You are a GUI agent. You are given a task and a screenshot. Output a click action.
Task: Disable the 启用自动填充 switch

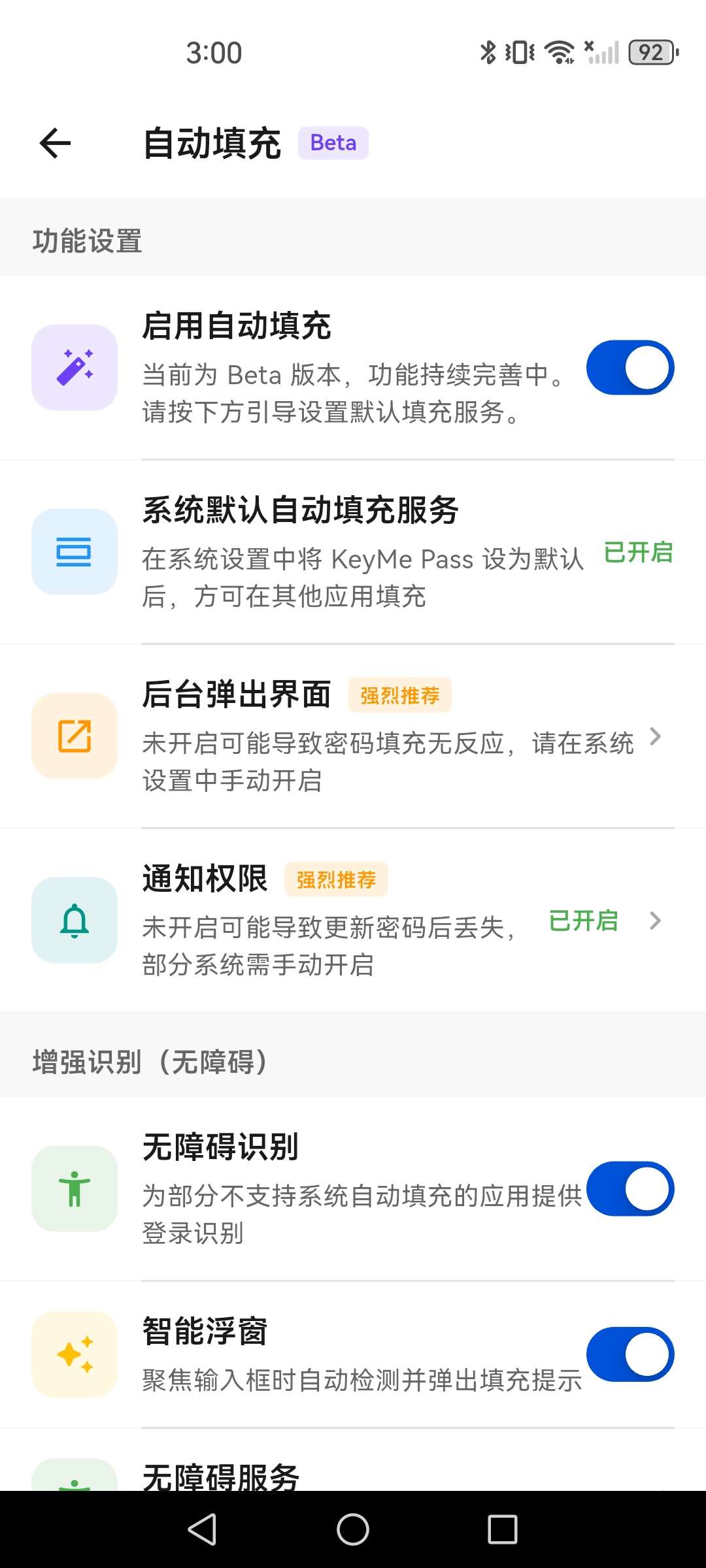pyautogui.click(x=630, y=368)
